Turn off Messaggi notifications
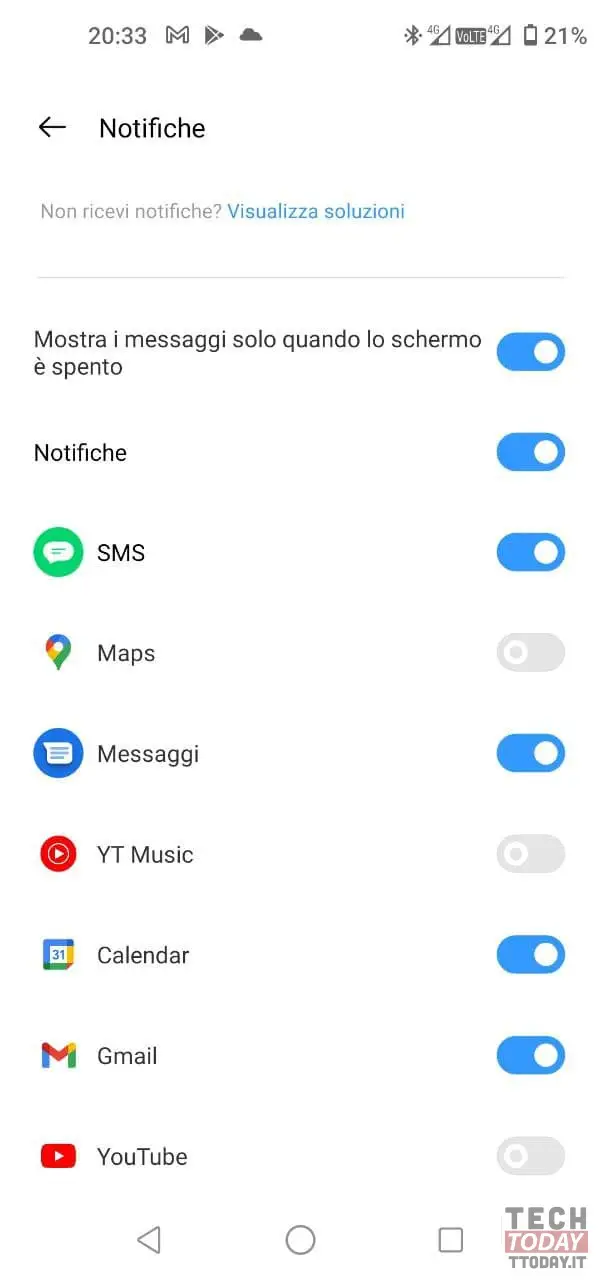Viewport: 601px width, 1280px height. [531, 753]
